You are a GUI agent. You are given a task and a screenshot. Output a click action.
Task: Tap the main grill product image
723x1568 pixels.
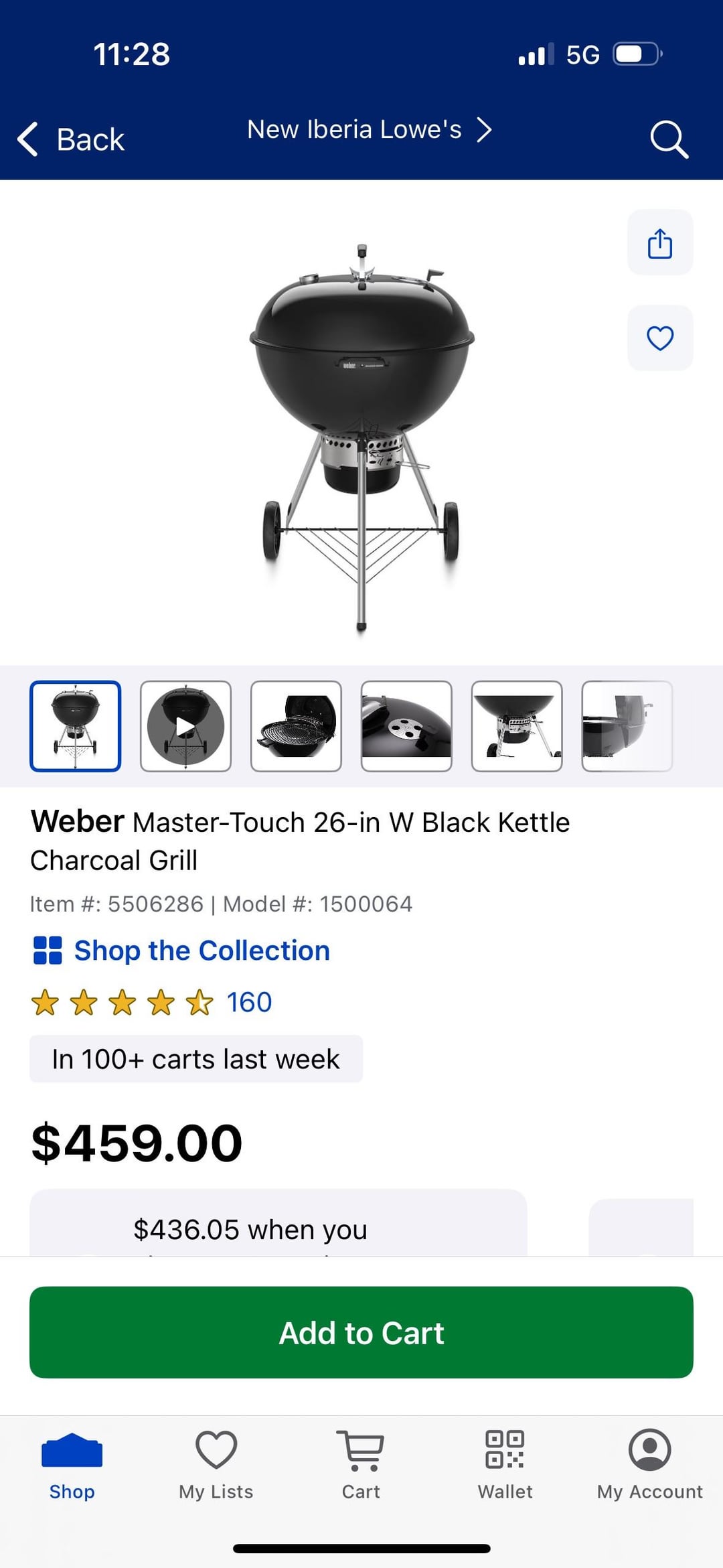tap(361, 435)
